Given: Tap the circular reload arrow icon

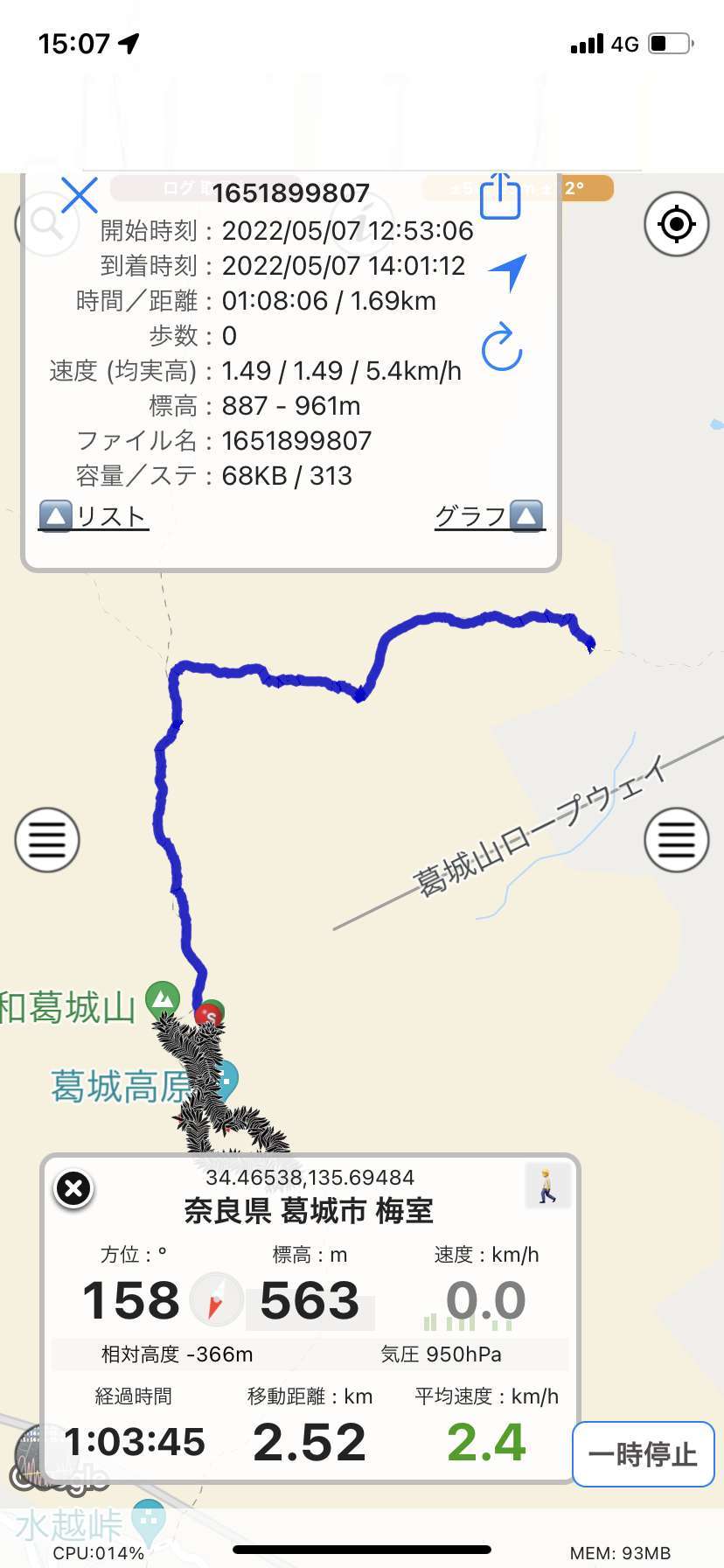Looking at the screenshot, I should tap(502, 348).
